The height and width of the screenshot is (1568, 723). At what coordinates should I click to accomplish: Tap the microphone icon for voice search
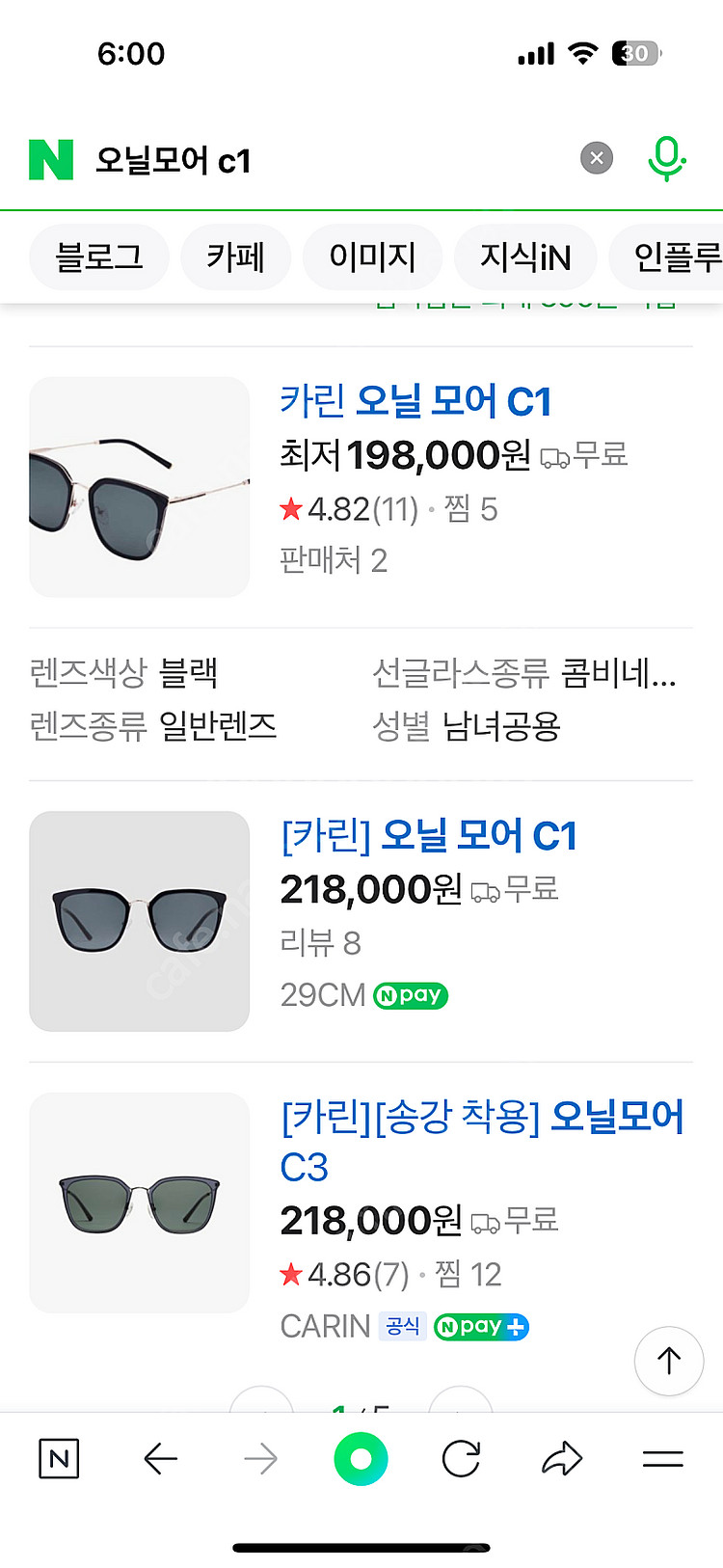pyautogui.click(x=667, y=158)
